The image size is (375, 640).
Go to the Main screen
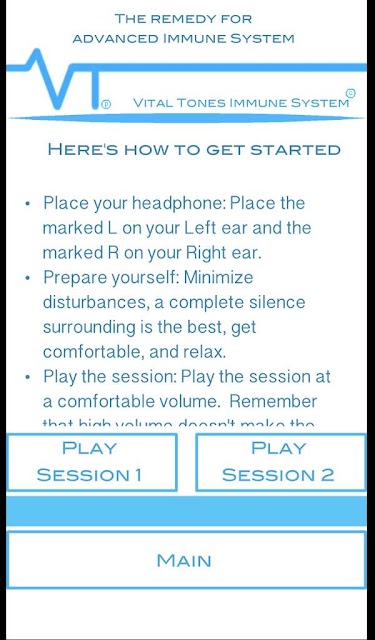click(186, 560)
